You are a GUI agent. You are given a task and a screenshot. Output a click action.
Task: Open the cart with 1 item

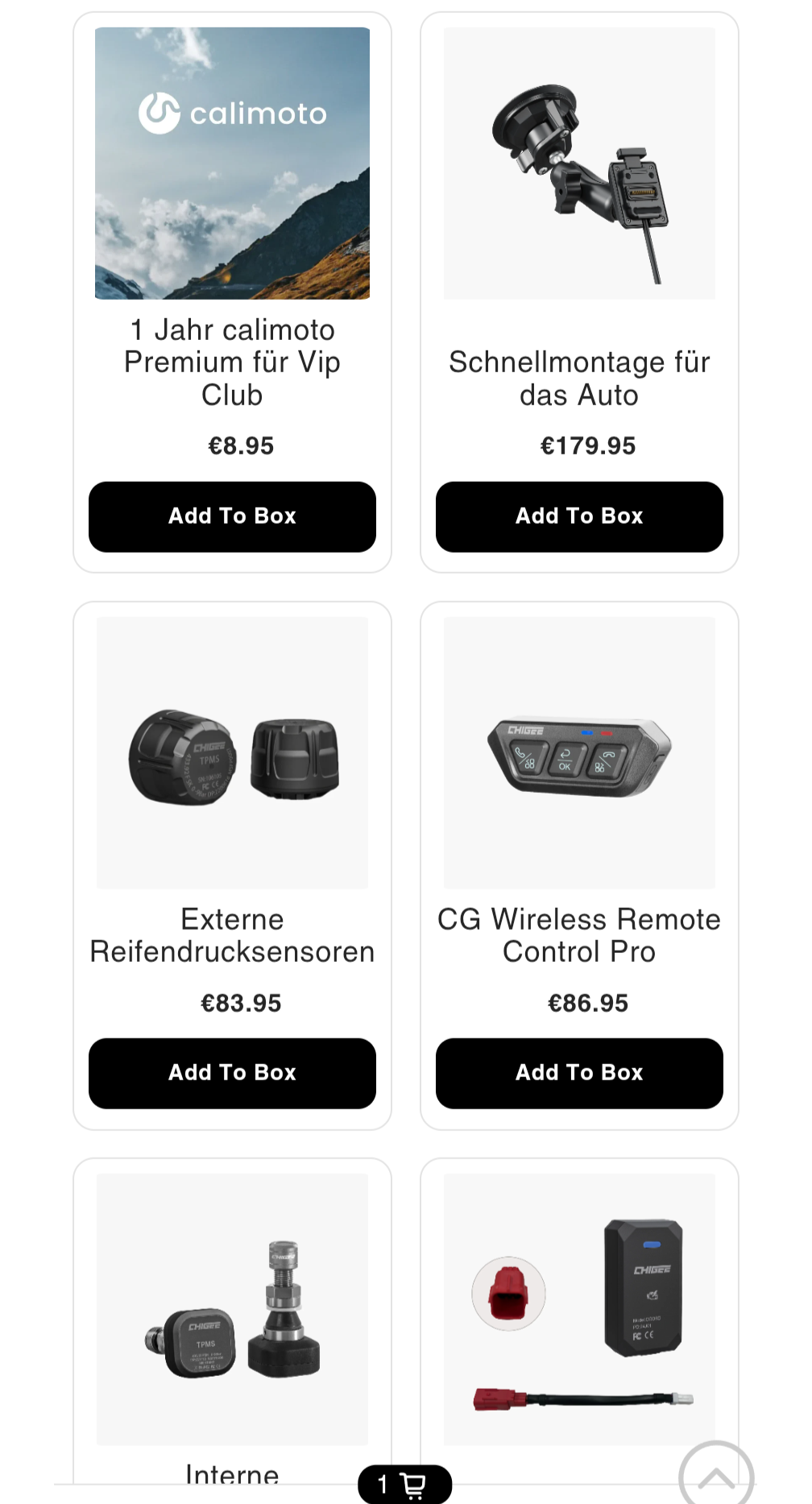pos(404,1484)
